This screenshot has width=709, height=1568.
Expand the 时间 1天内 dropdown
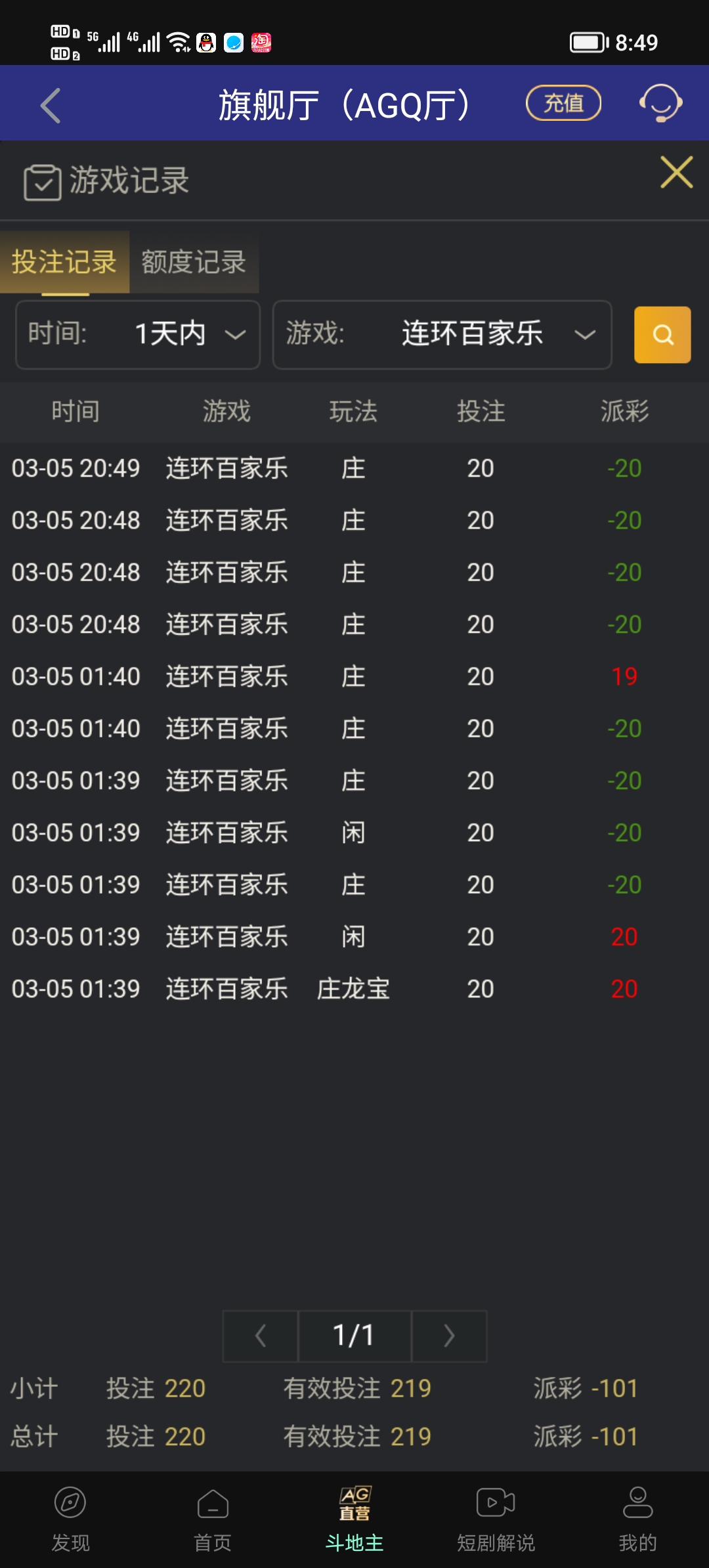tap(137, 335)
